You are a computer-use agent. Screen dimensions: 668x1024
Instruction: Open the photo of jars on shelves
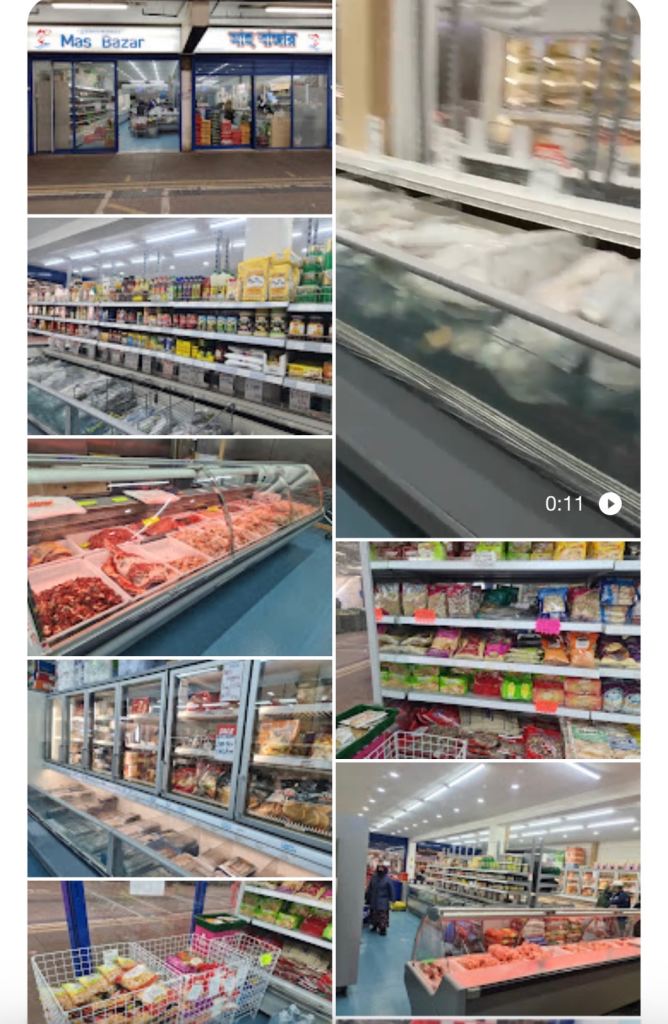180,325
